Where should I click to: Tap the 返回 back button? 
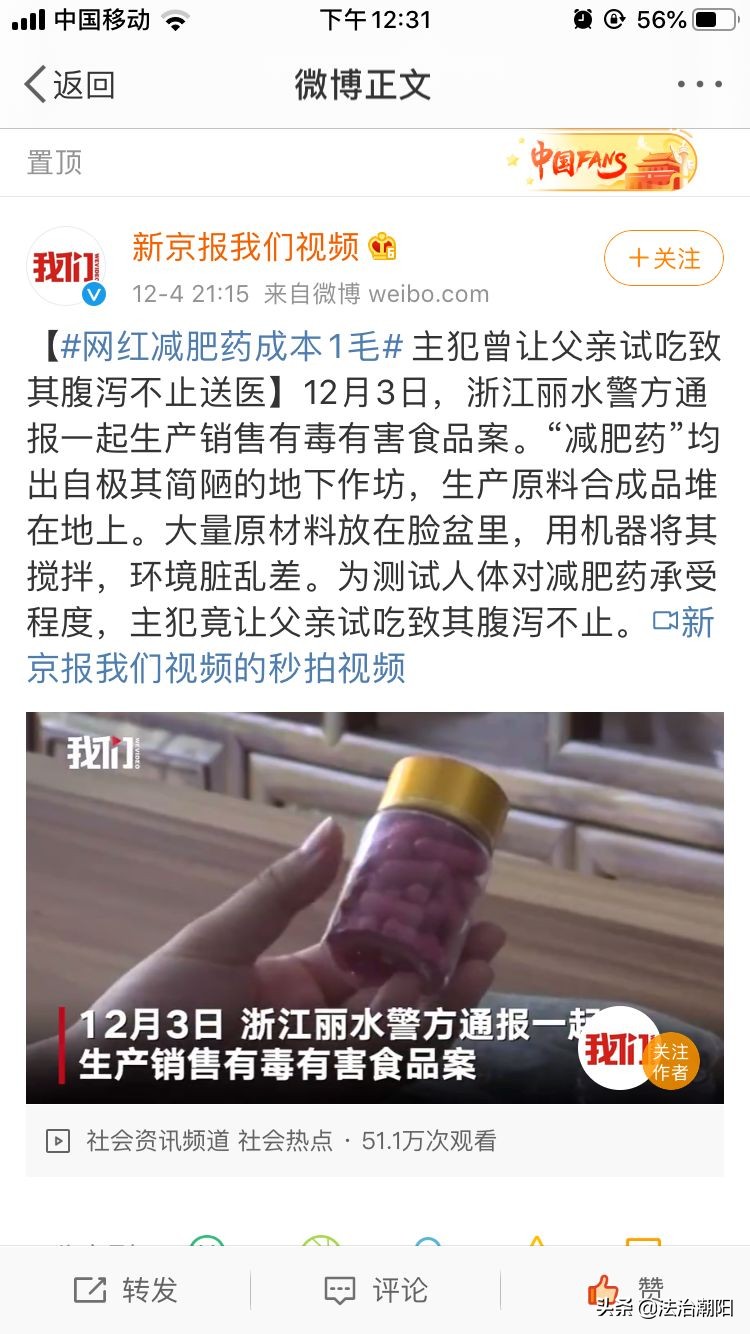coord(65,84)
